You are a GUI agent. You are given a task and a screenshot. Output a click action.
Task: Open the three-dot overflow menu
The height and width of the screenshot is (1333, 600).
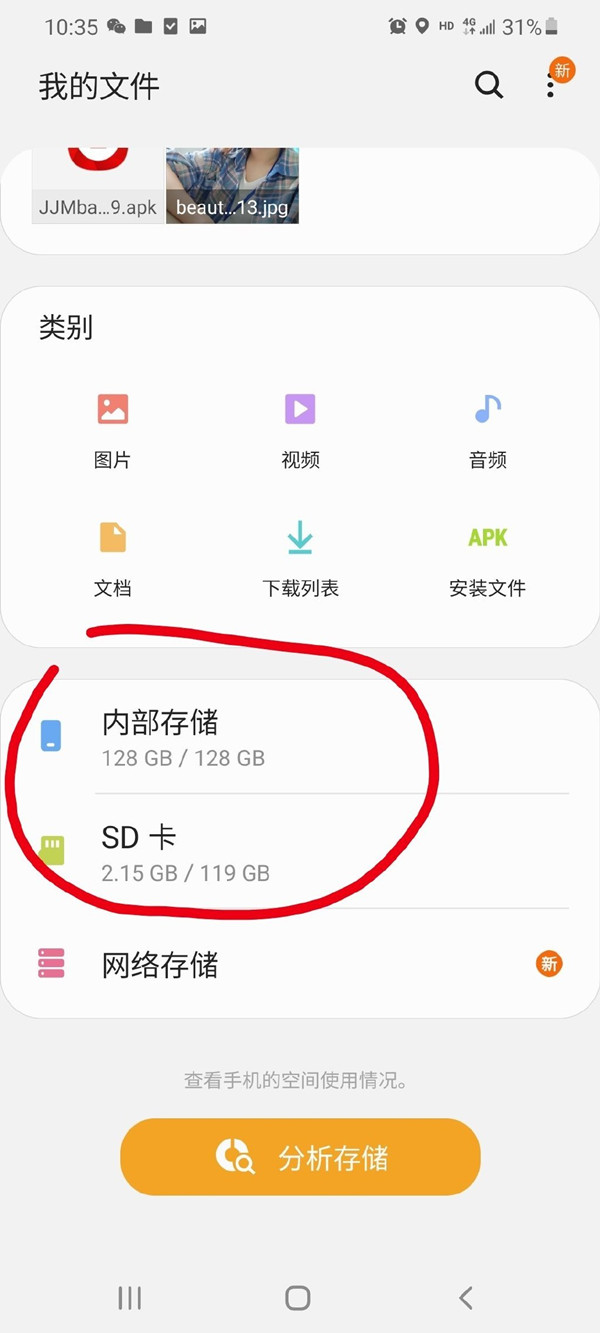[x=551, y=85]
